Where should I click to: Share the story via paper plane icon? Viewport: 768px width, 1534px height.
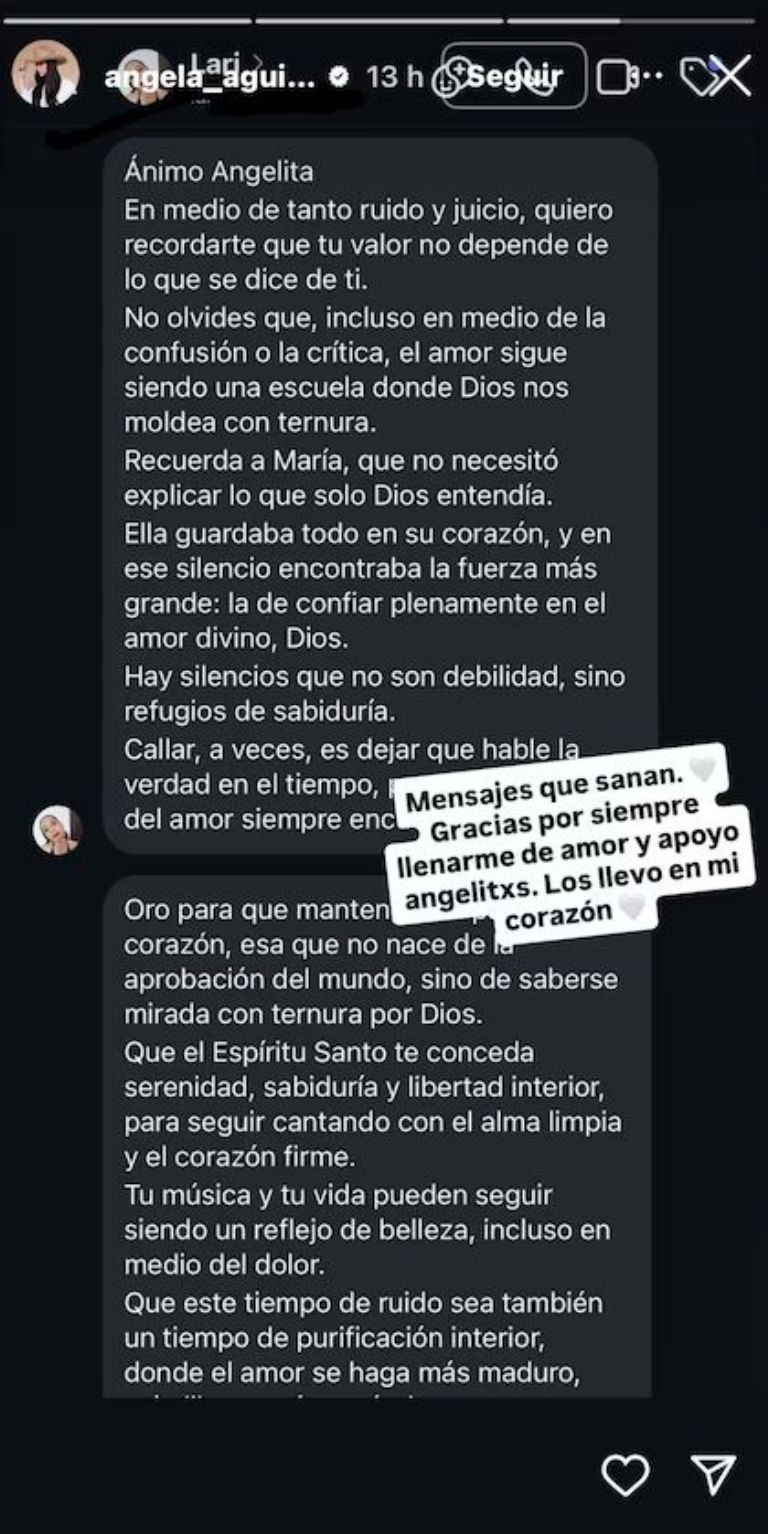click(x=714, y=1474)
